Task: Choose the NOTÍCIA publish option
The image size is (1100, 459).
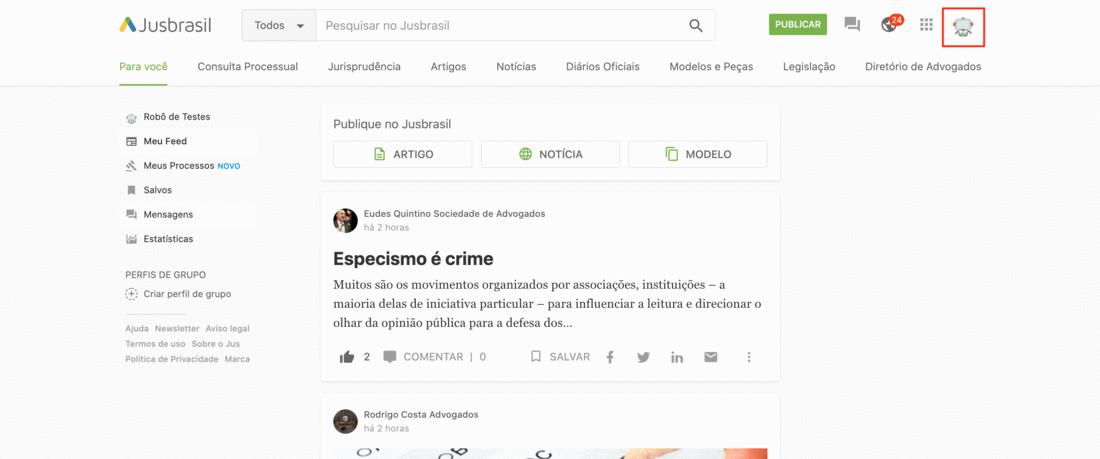Action: 550,154
